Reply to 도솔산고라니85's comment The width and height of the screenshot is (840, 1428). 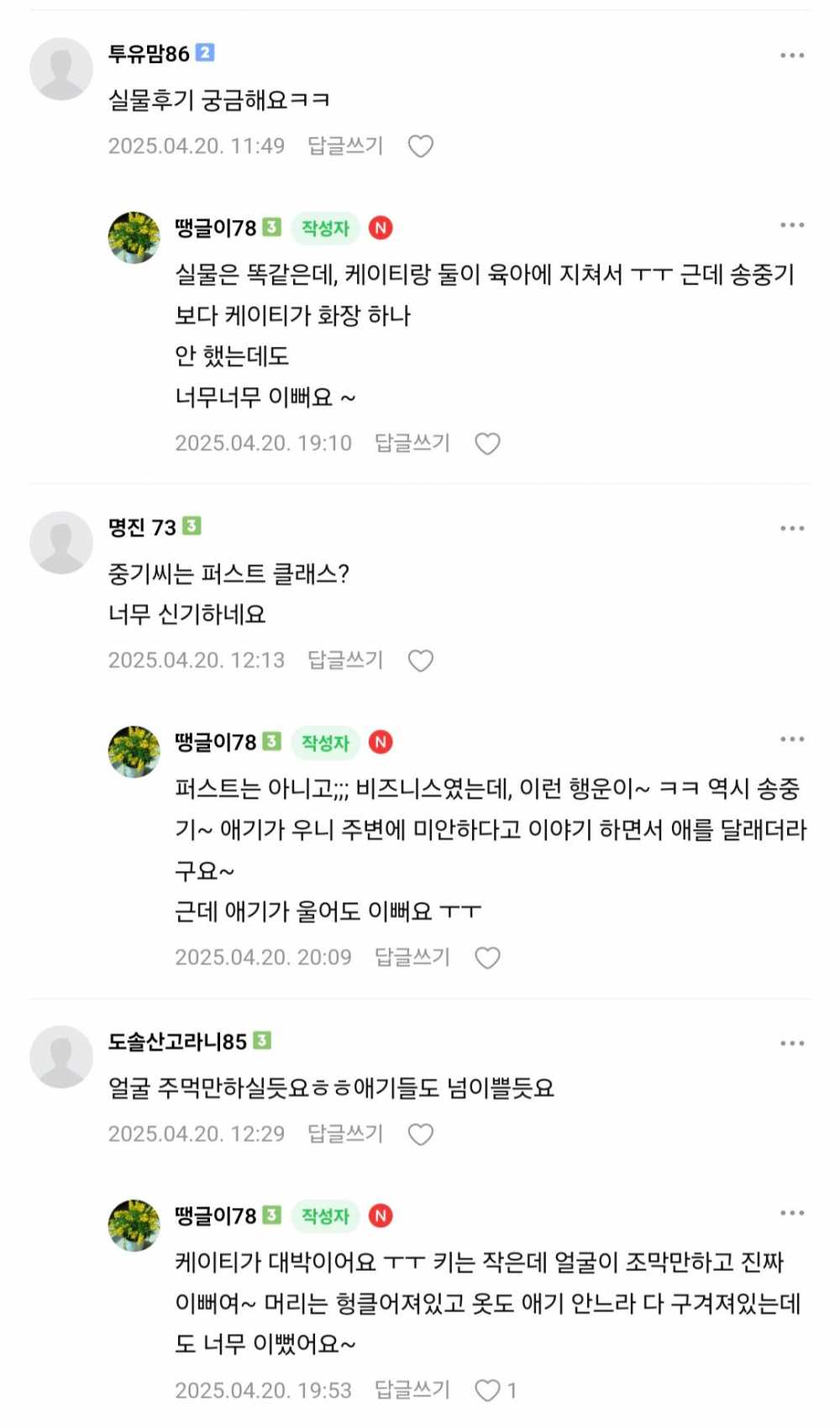click(x=344, y=1134)
